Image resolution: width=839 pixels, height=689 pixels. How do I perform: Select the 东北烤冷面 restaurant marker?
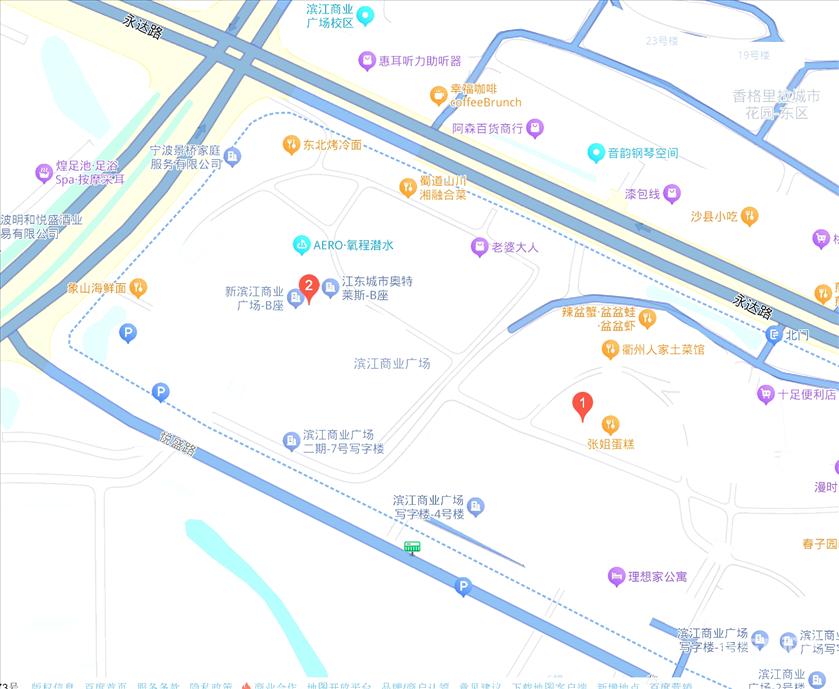291,145
